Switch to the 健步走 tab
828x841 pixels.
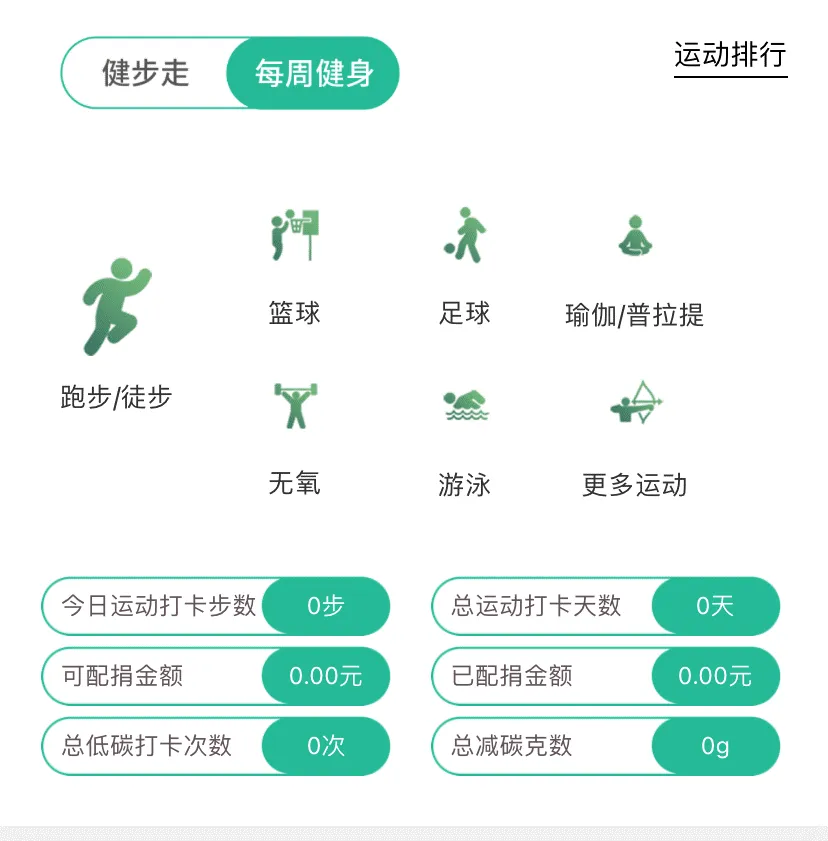point(146,73)
